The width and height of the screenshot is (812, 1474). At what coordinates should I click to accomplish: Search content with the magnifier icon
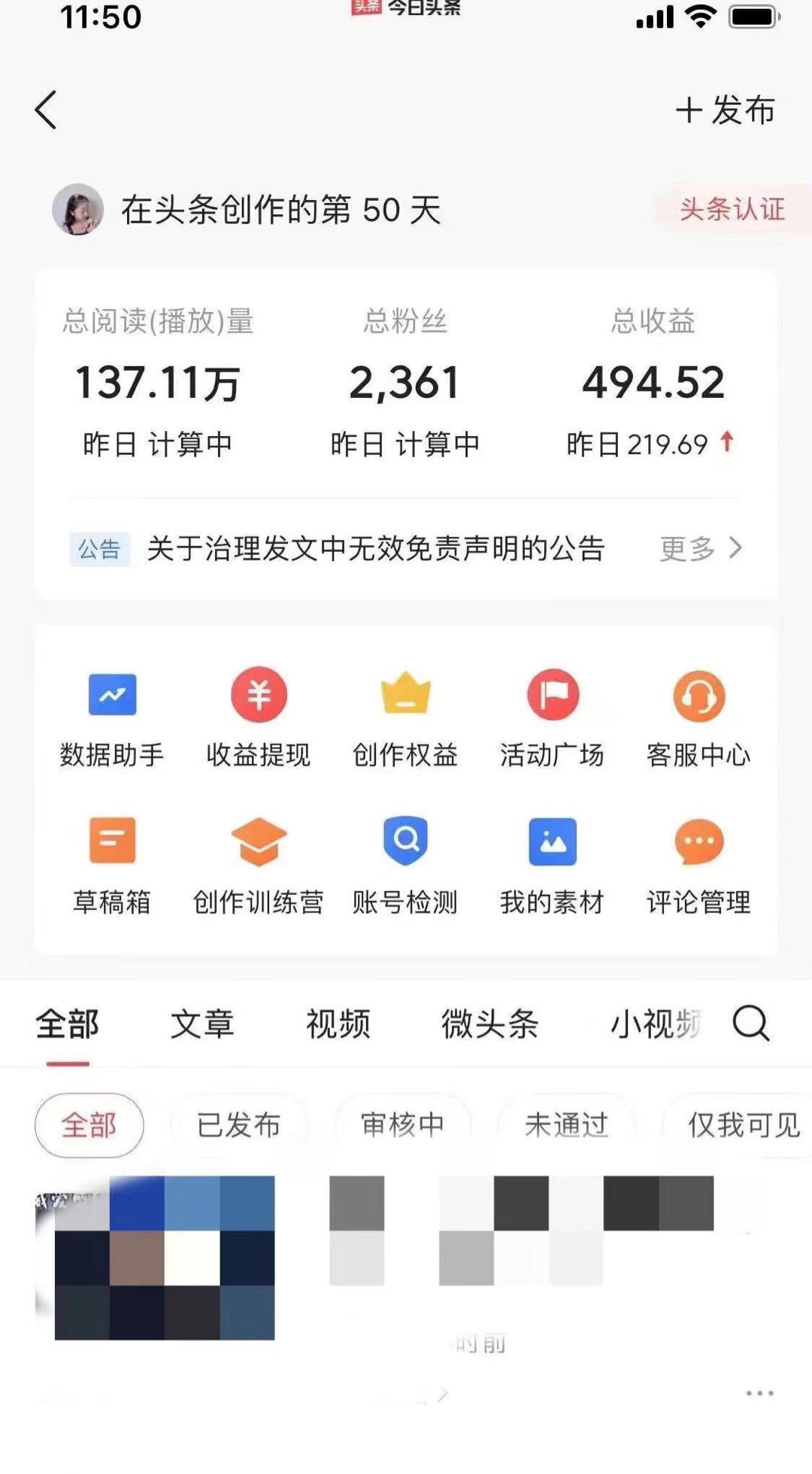[x=751, y=1024]
